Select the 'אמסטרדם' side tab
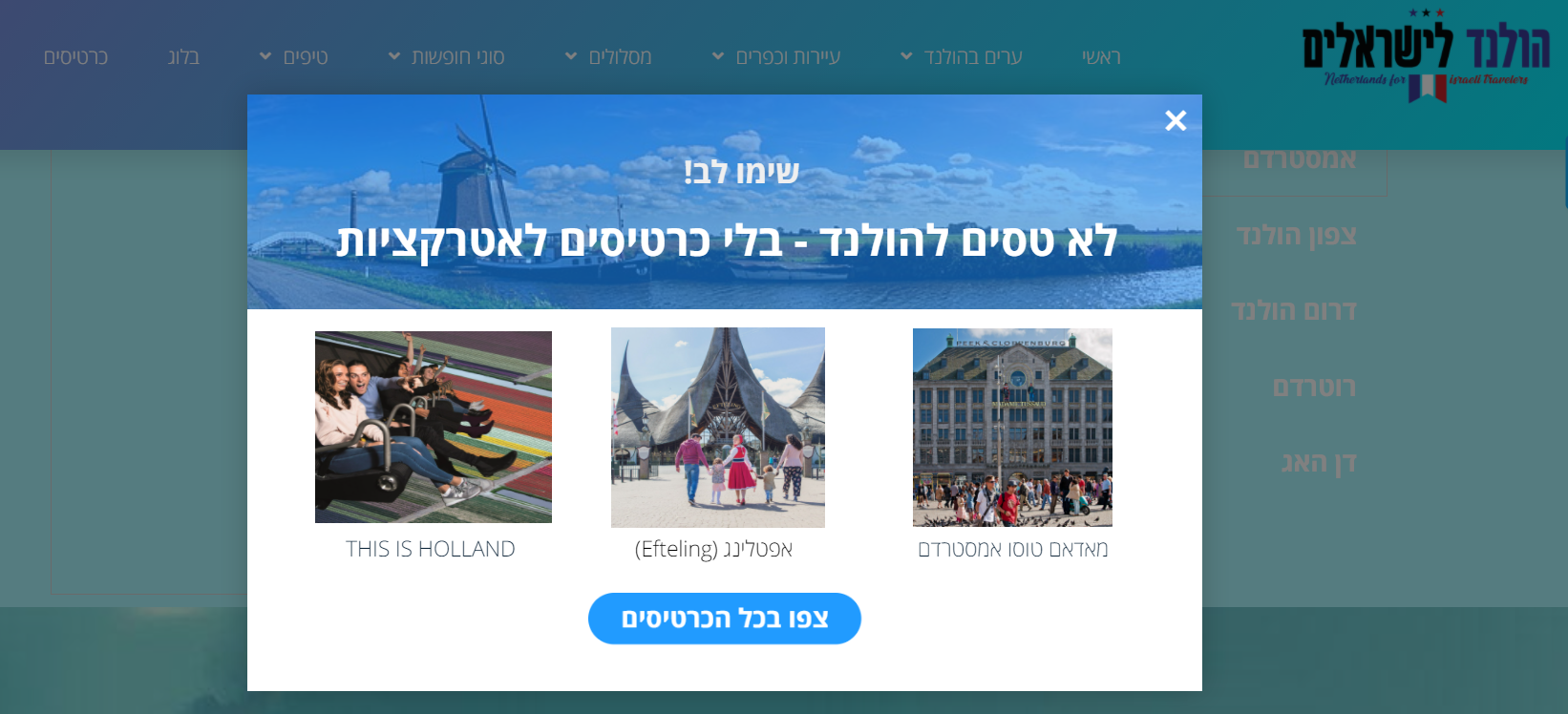The height and width of the screenshot is (714, 1568). [1299, 160]
